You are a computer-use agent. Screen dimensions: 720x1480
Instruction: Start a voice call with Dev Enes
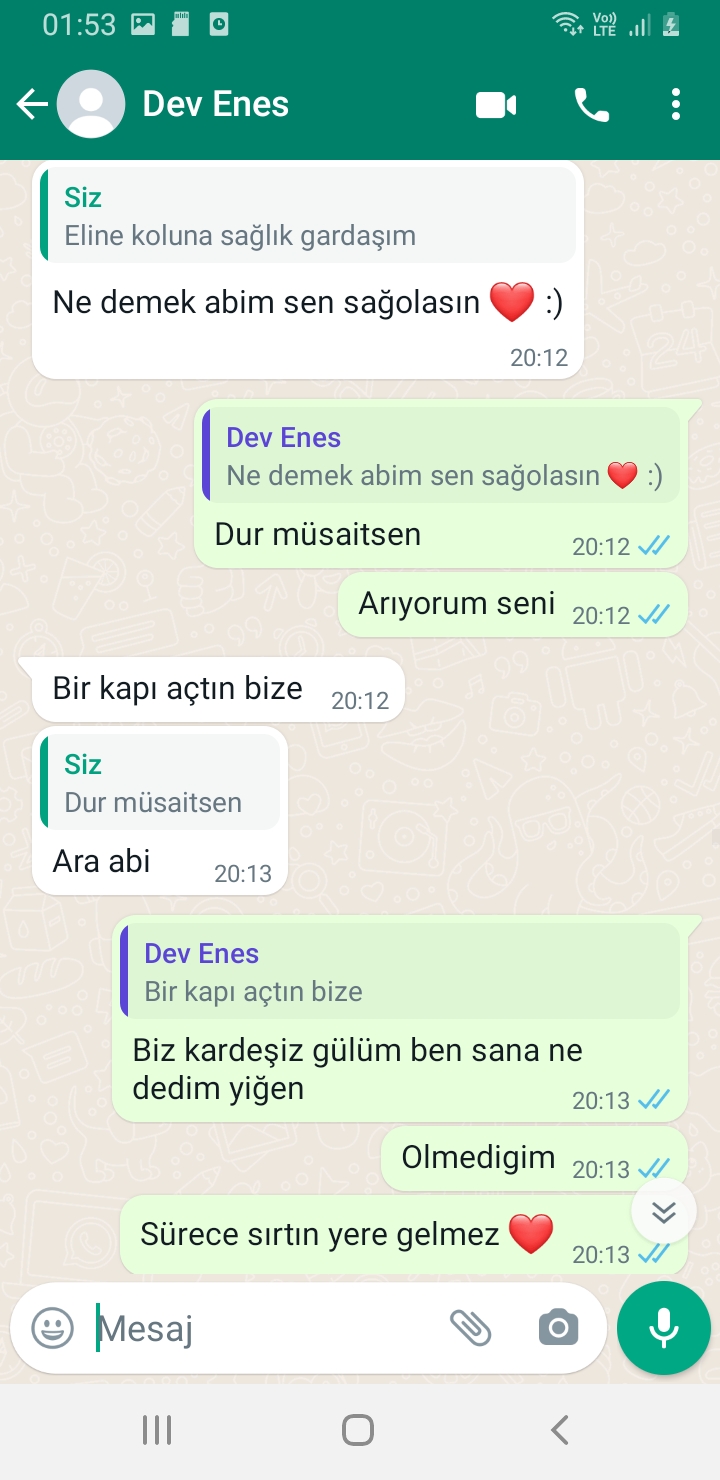coord(592,105)
